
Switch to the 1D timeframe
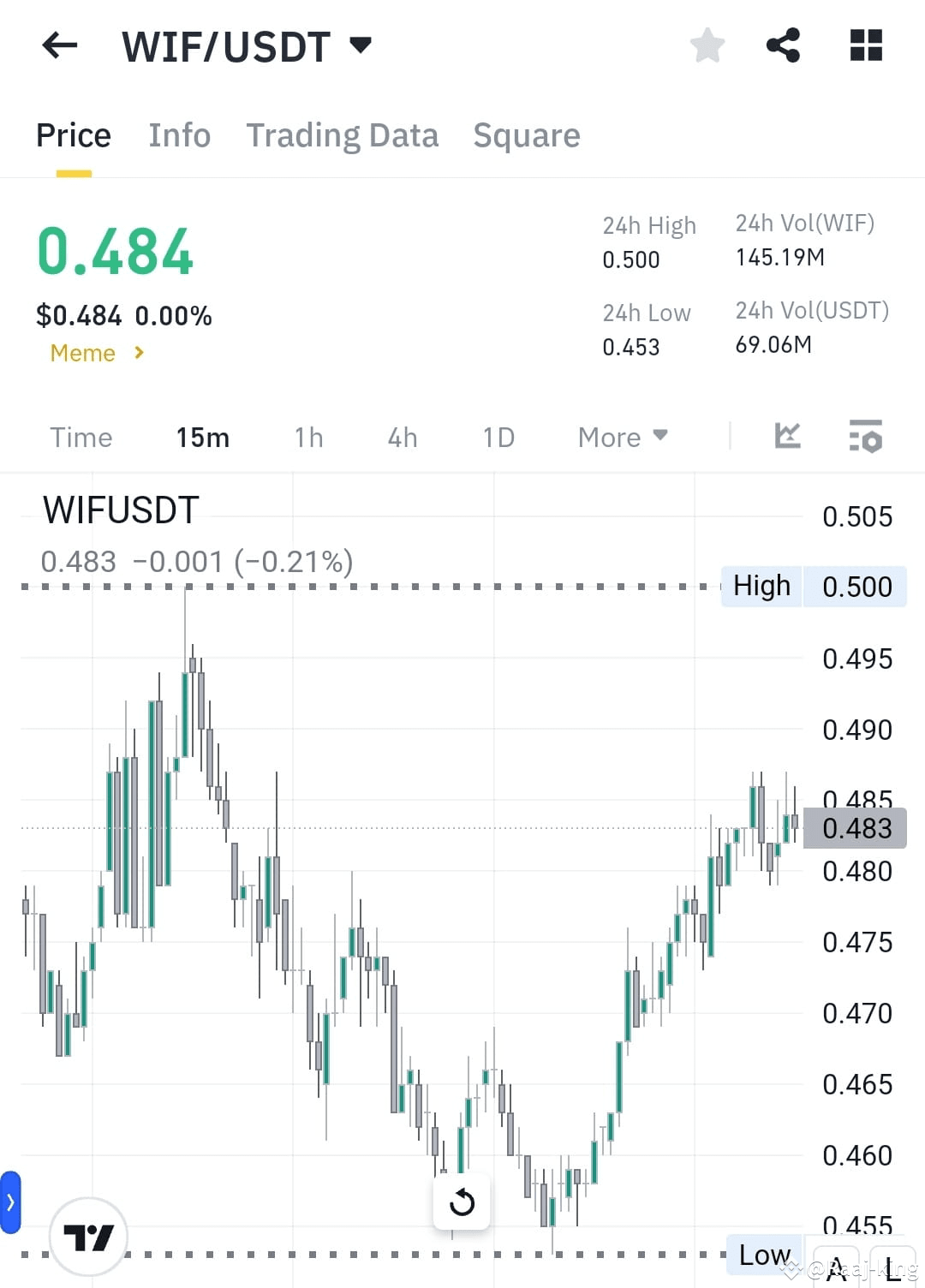(x=498, y=437)
